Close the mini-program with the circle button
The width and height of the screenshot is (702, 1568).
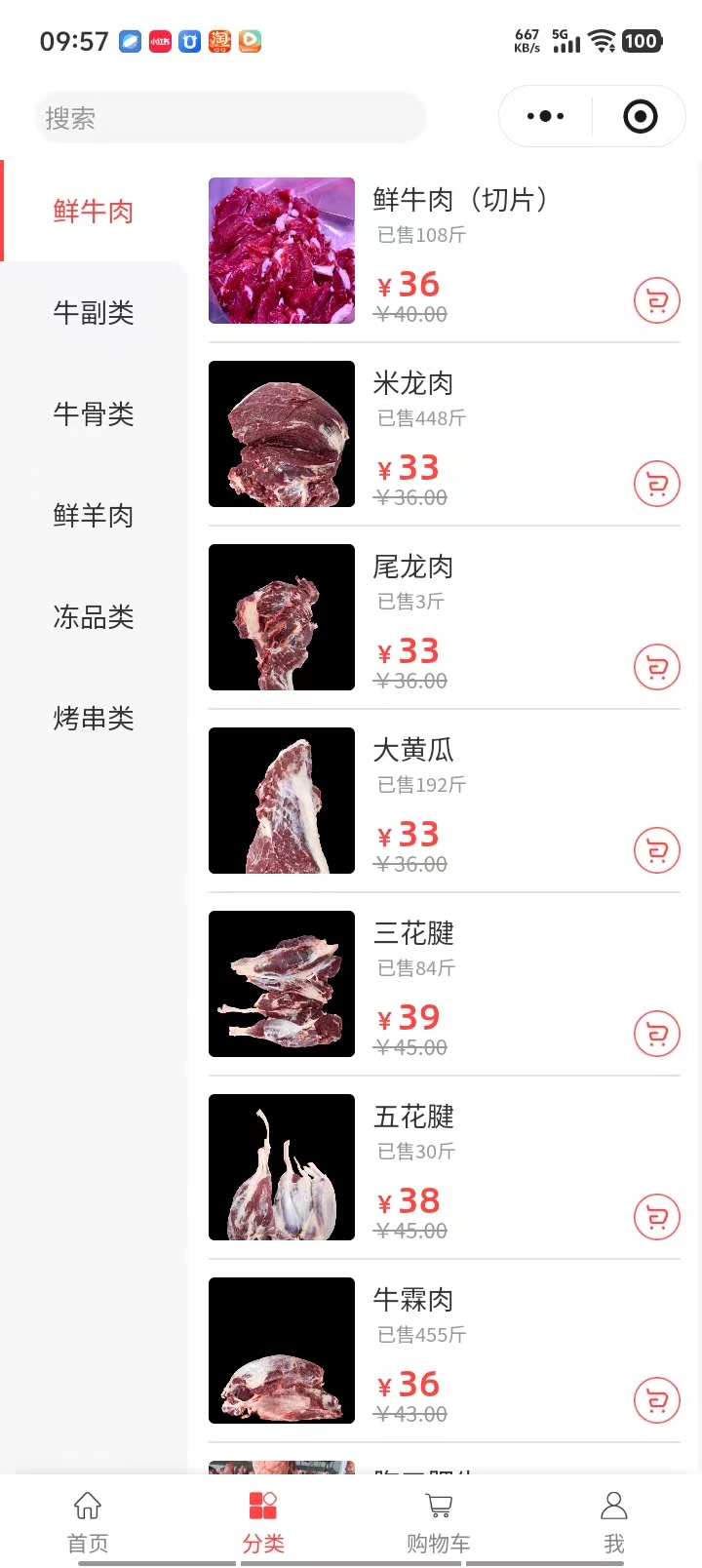point(640,117)
